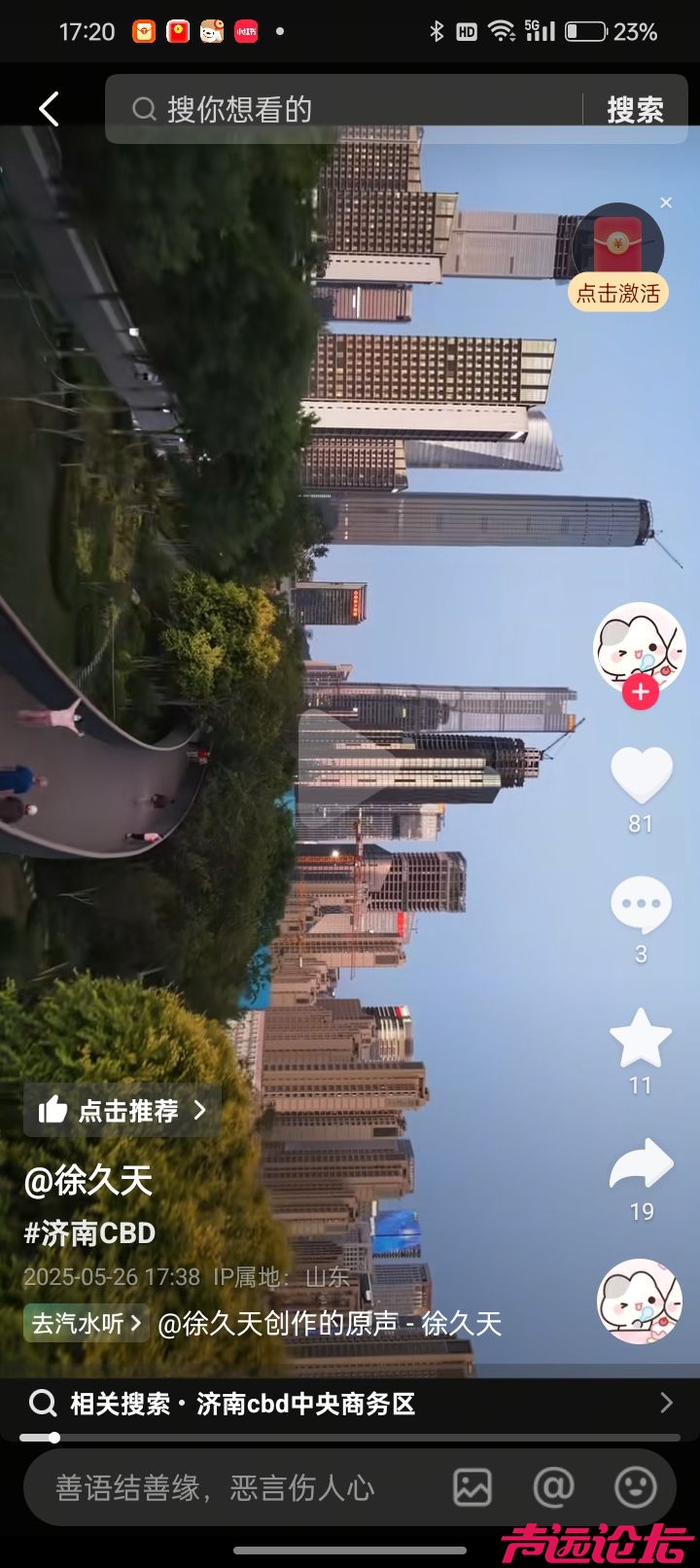Share the video via the arrow icon

pyautogui.click(x=641, y=1165)
